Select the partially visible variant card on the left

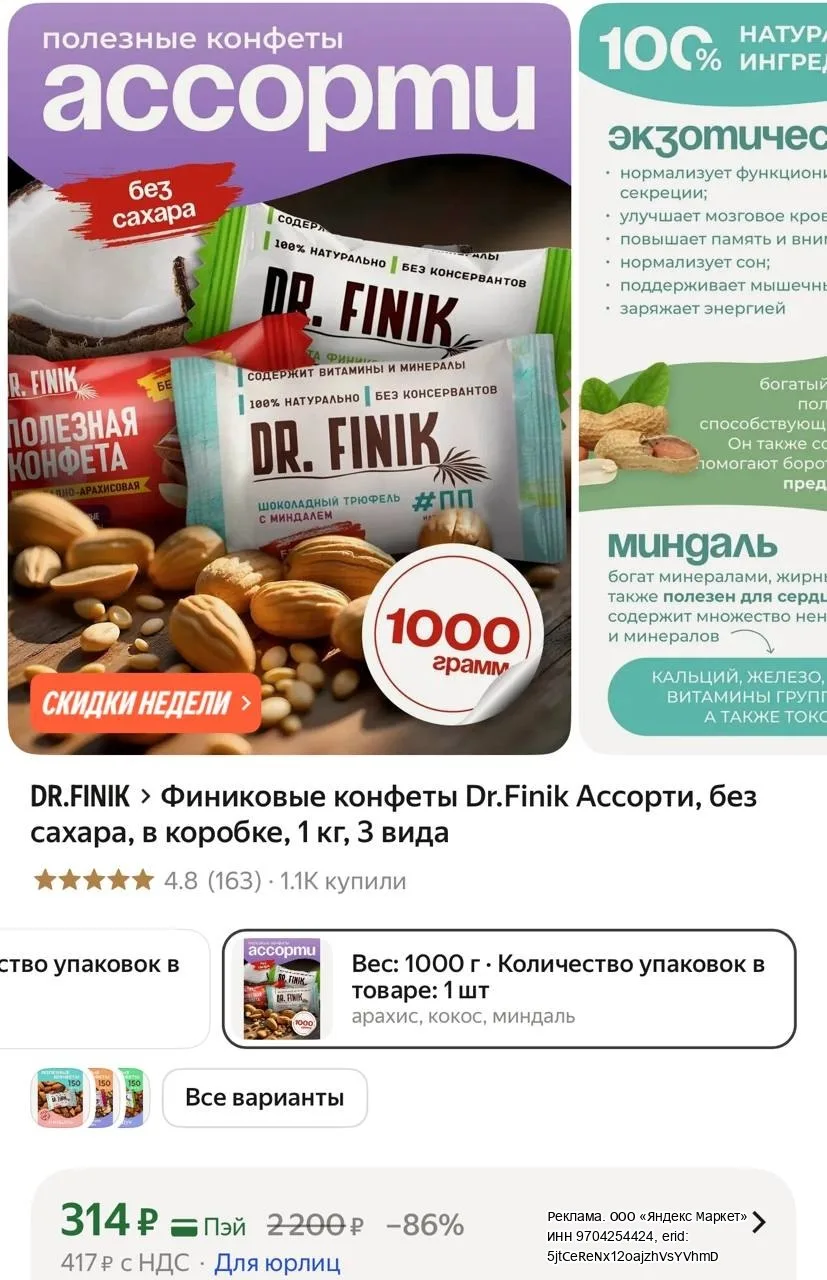[104, 989]
